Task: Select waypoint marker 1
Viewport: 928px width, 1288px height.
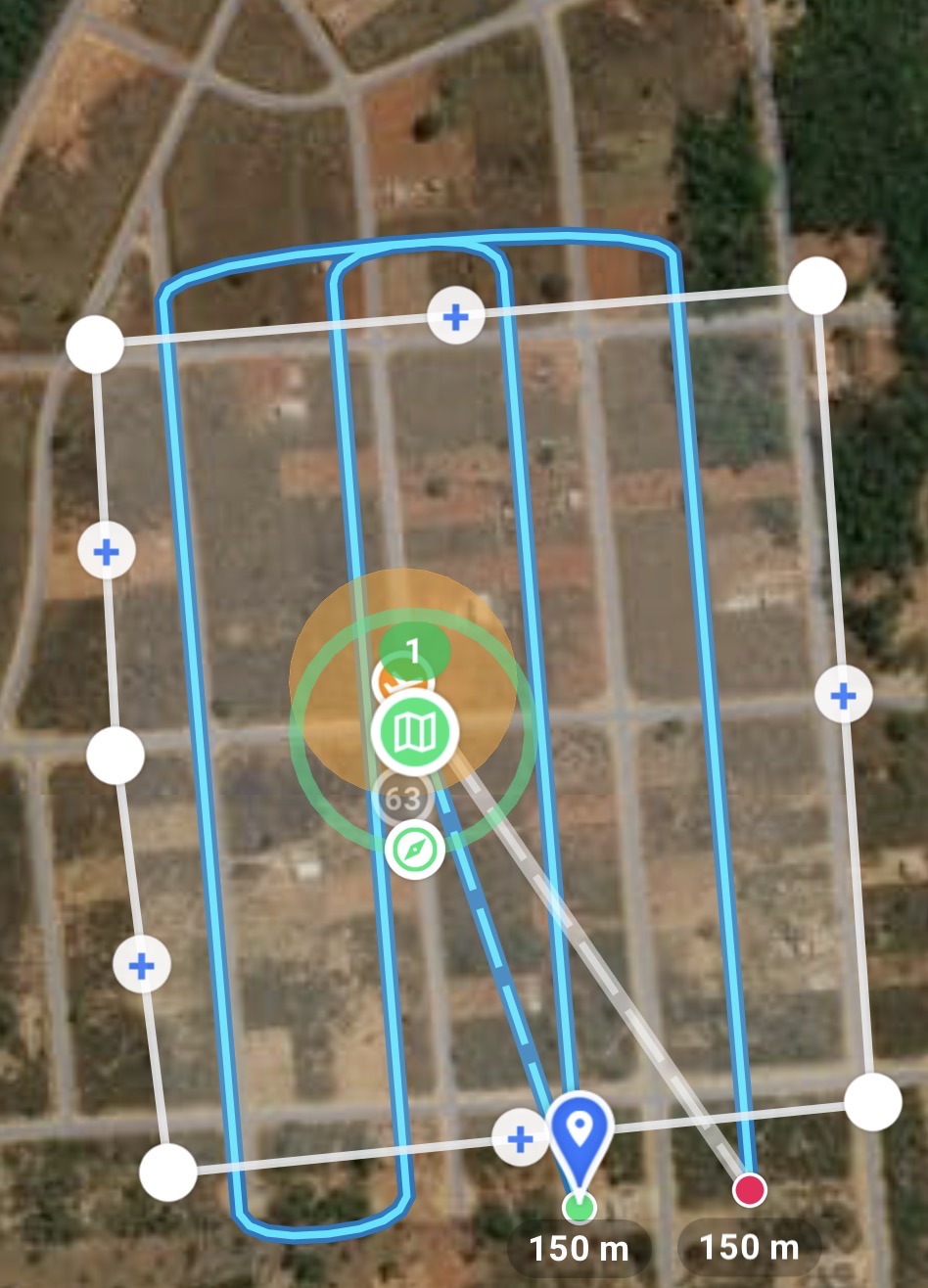Action: pyautogui.click(x=414, y=649)
